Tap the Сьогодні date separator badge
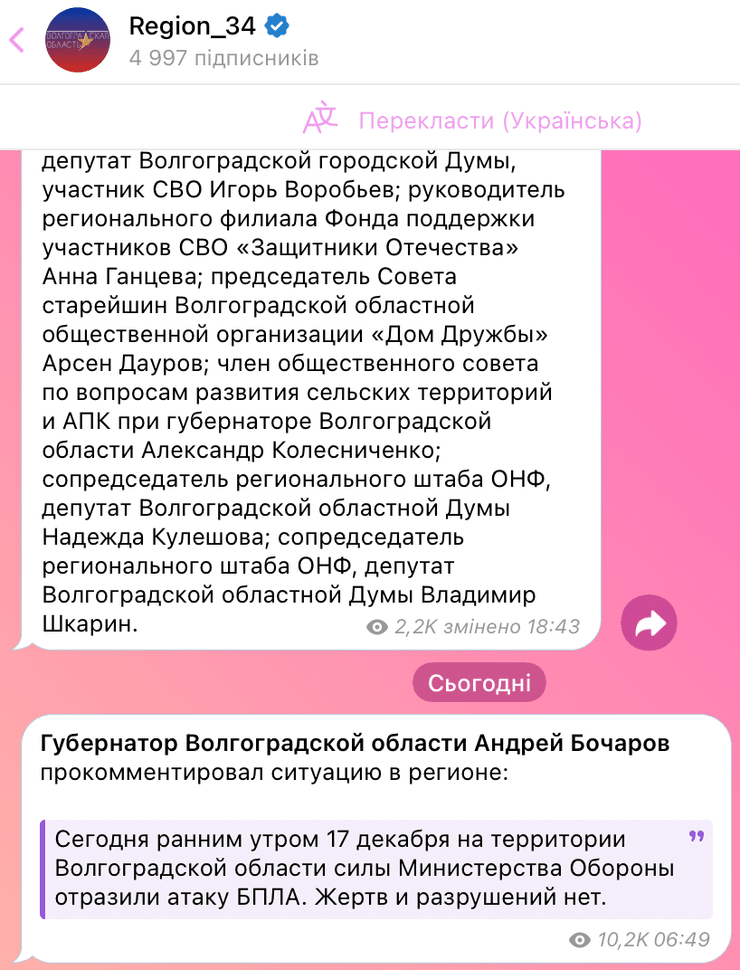The width and height of the screenshot is (740, 970). point(479,682)
